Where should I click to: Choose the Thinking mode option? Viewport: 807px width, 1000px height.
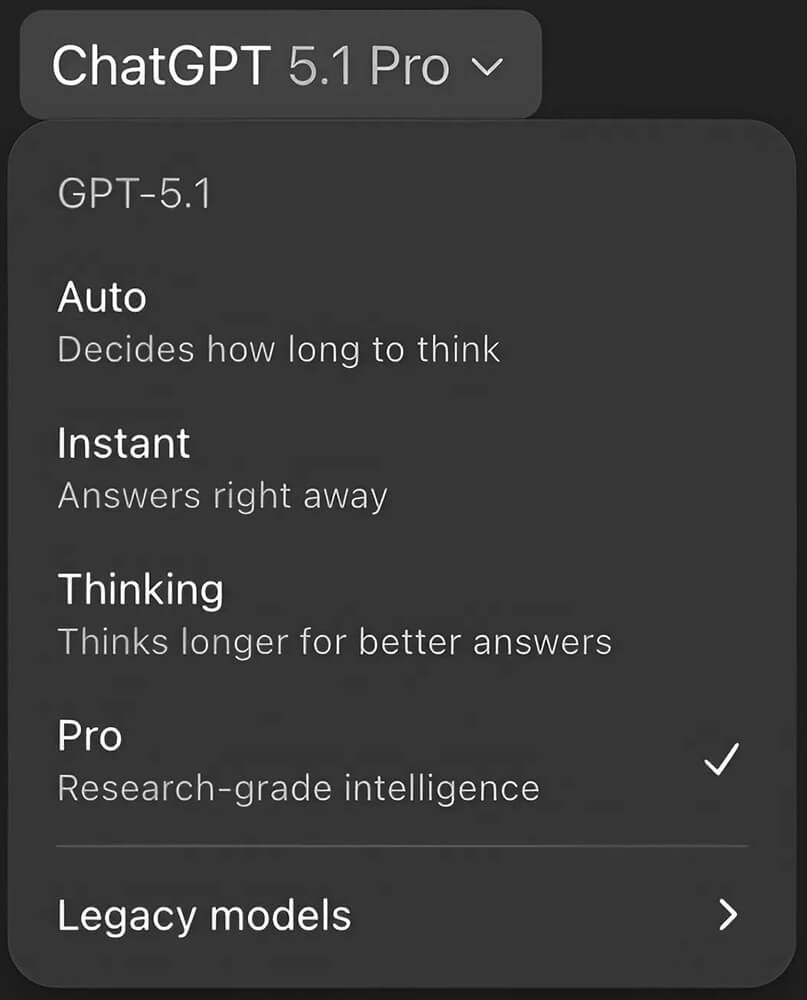tap(334, 614)
